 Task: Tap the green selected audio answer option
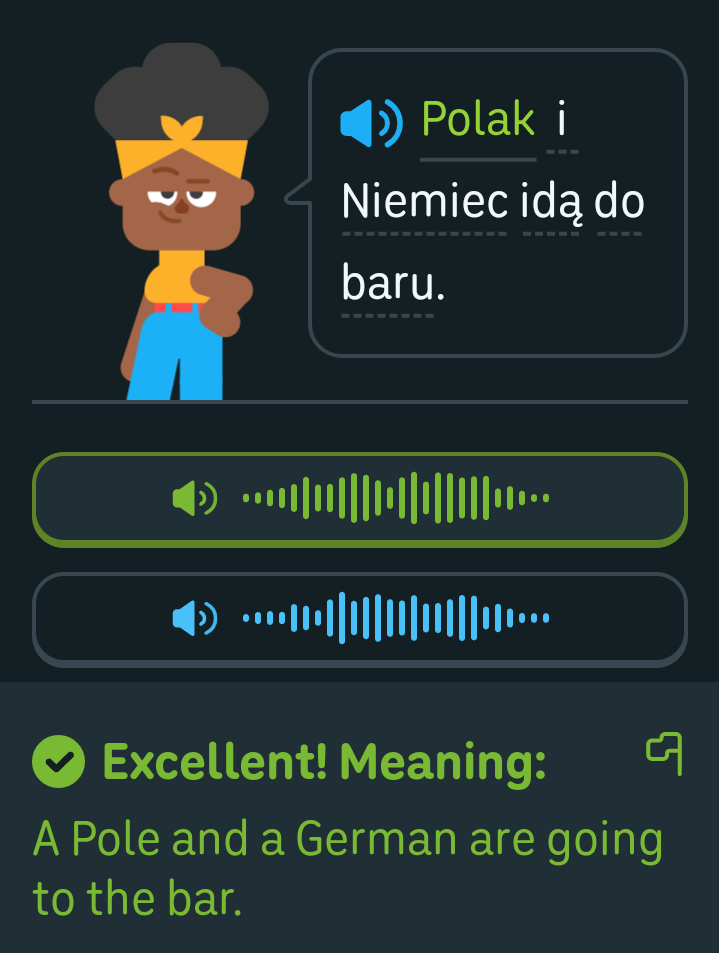[360, 500]
